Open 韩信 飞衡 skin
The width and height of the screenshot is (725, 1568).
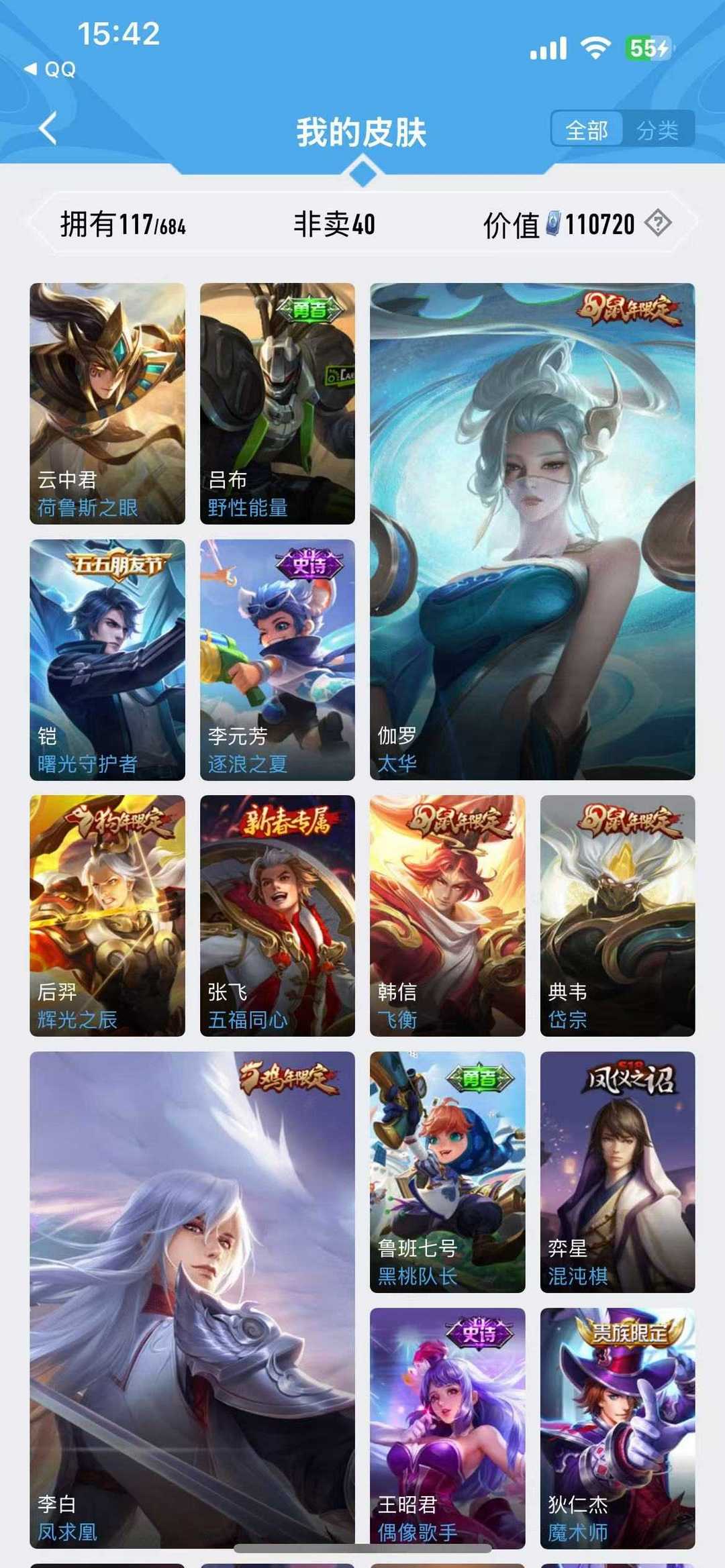tap(447, 916)
